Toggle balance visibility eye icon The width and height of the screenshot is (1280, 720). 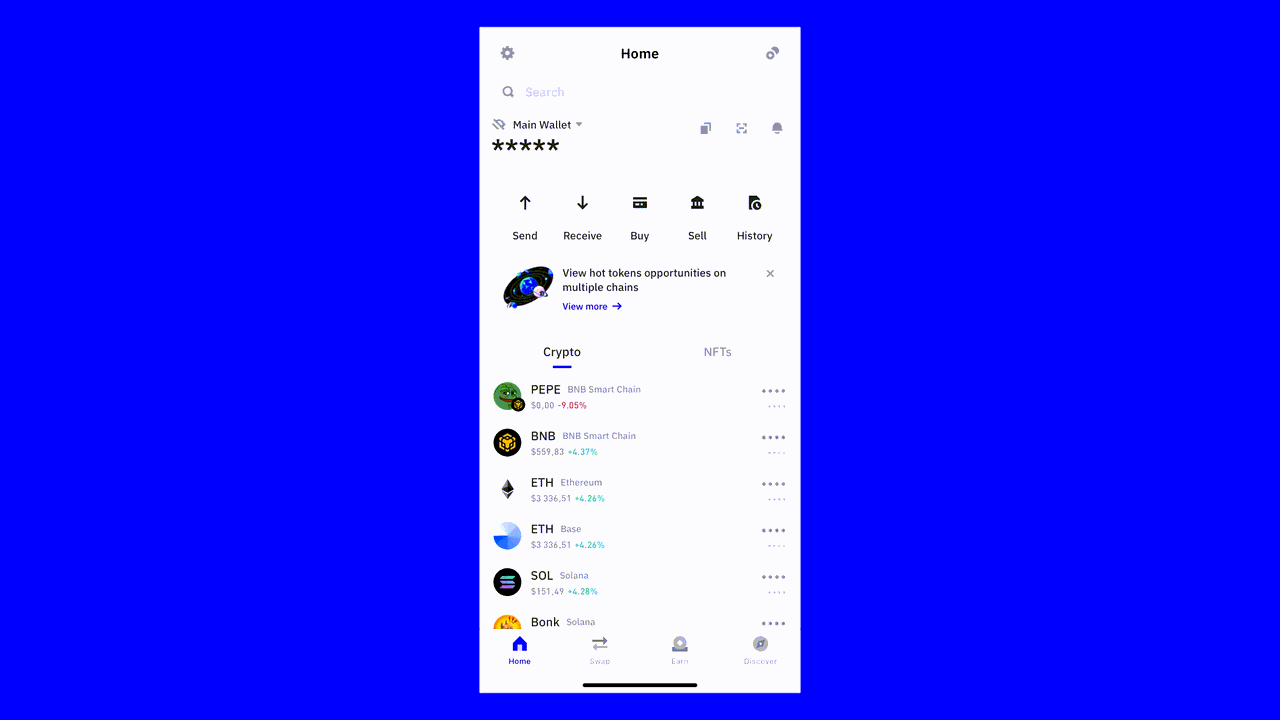pyautogui.click(x=499, y=125)
